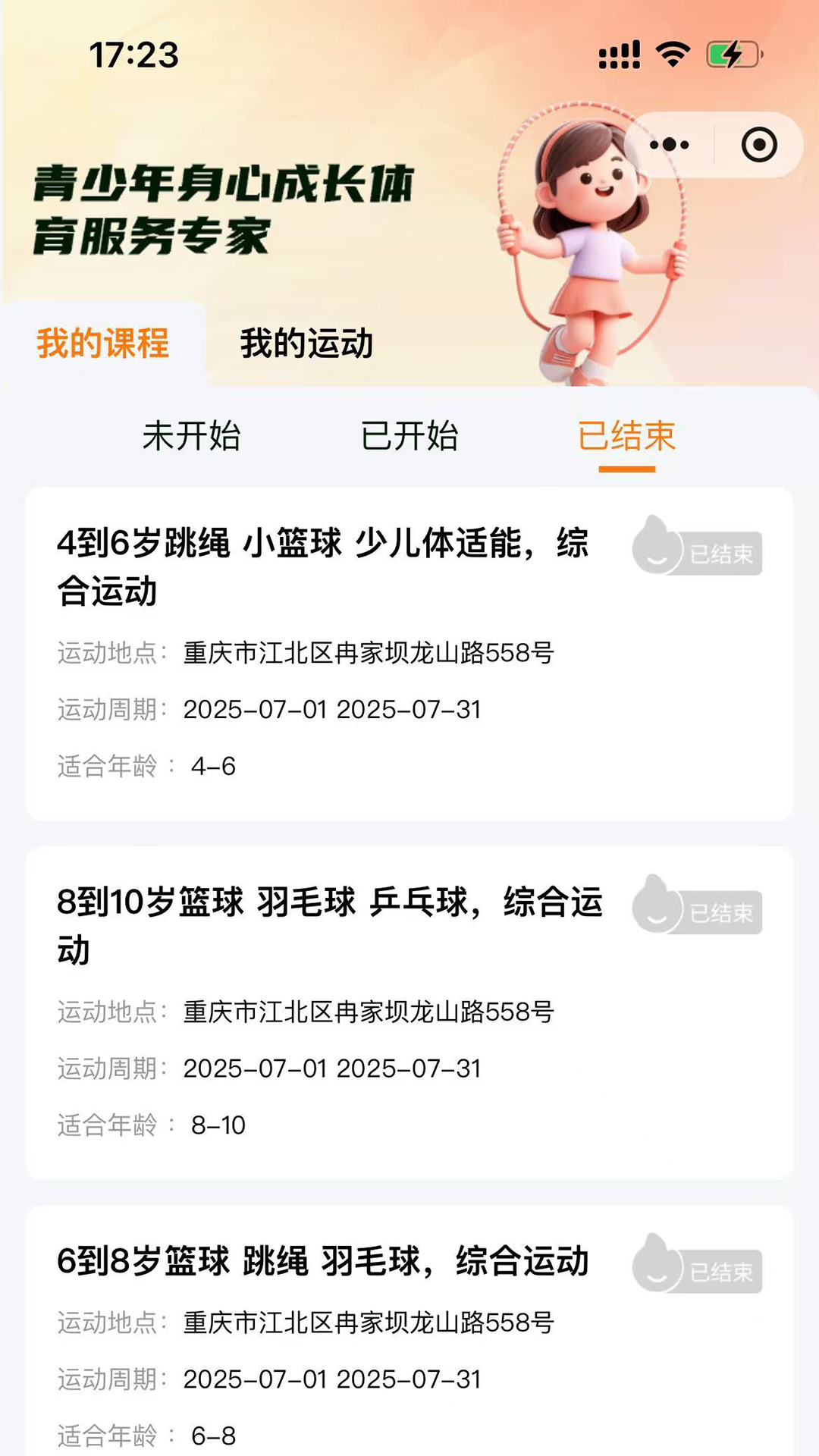This screenshot has width=819, height=1456.
Task: Click the 已结束 stamp on the first course card
Action: 698,553
